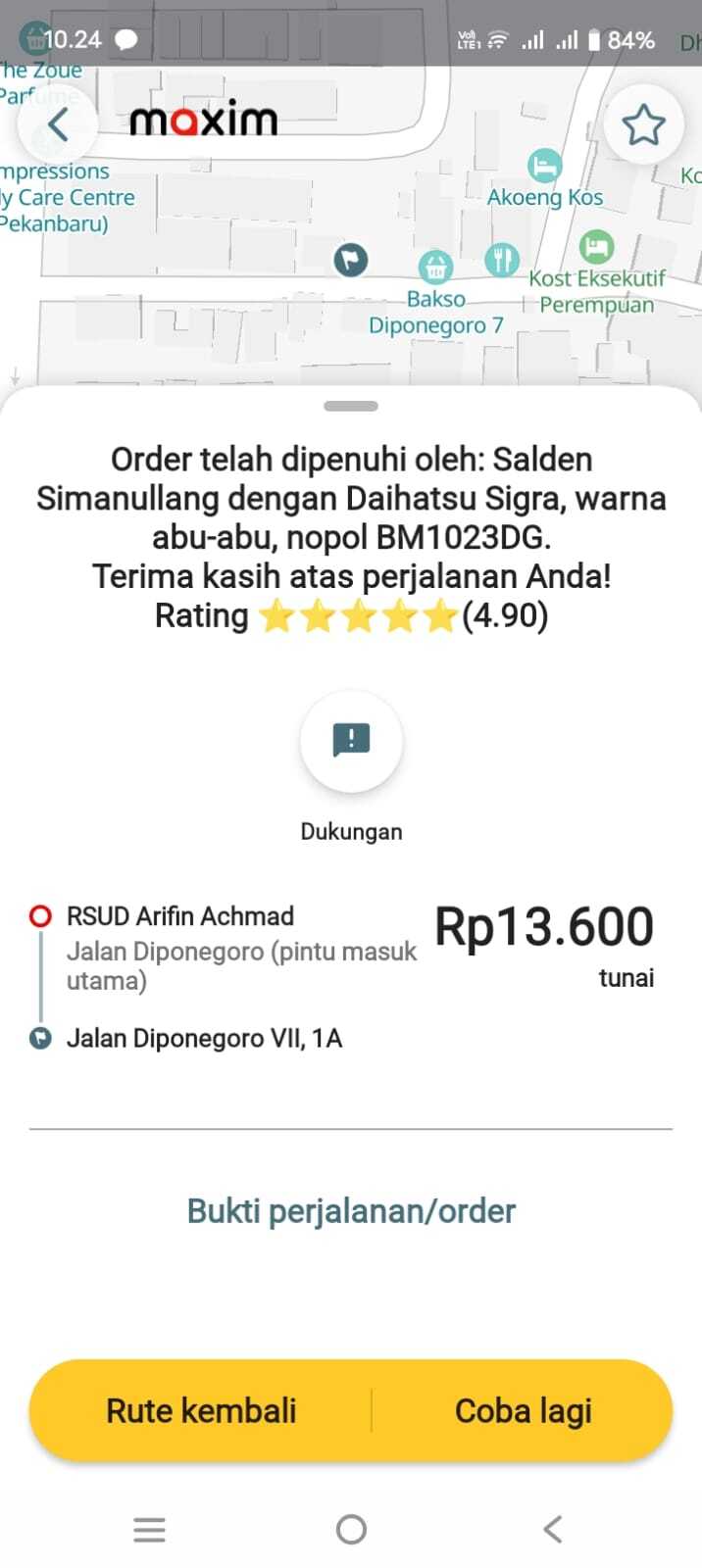Open recent apps from navigation bar
Image resolution: width=702 pixels, height=1568 pixels.
click(x=149, y=1529)
